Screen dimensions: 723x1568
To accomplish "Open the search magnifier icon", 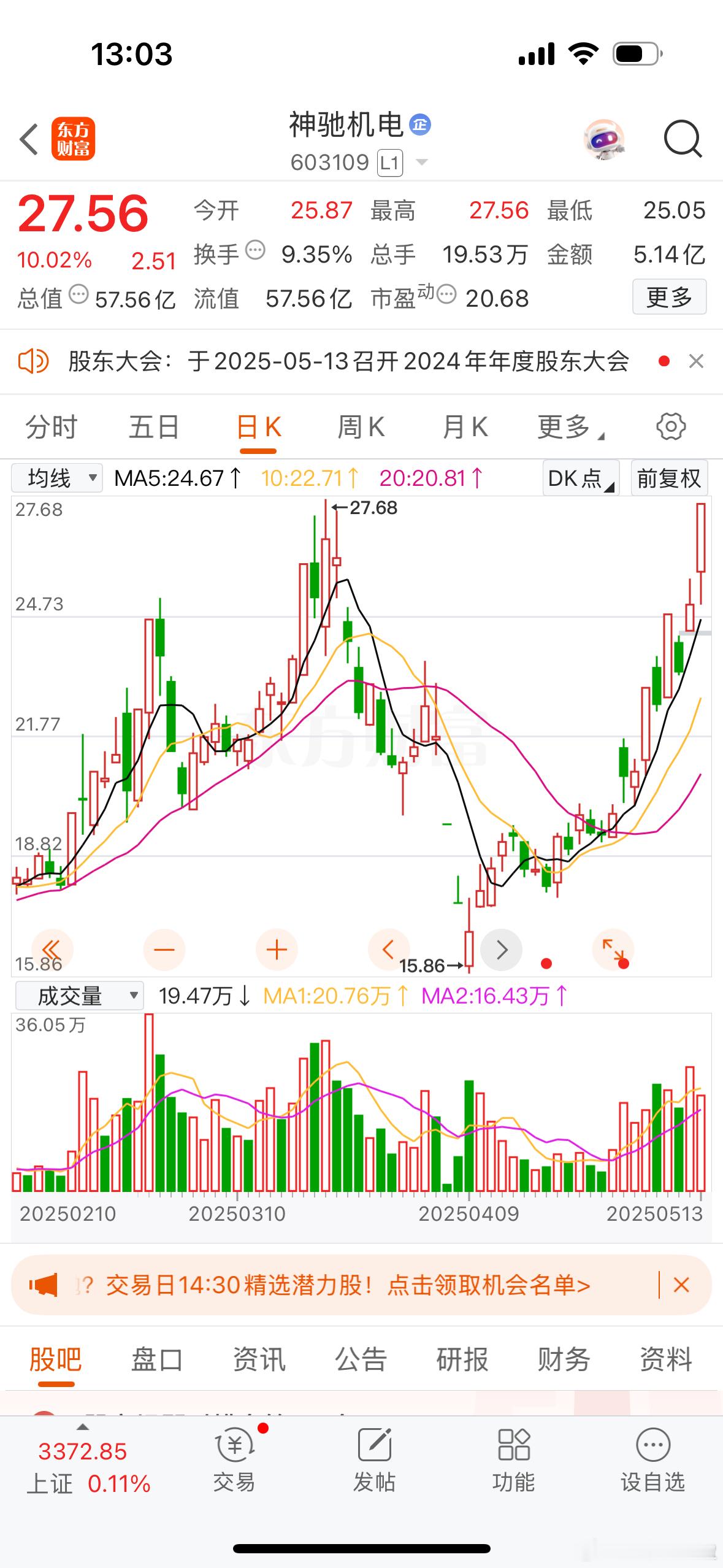I will point(683,140).
